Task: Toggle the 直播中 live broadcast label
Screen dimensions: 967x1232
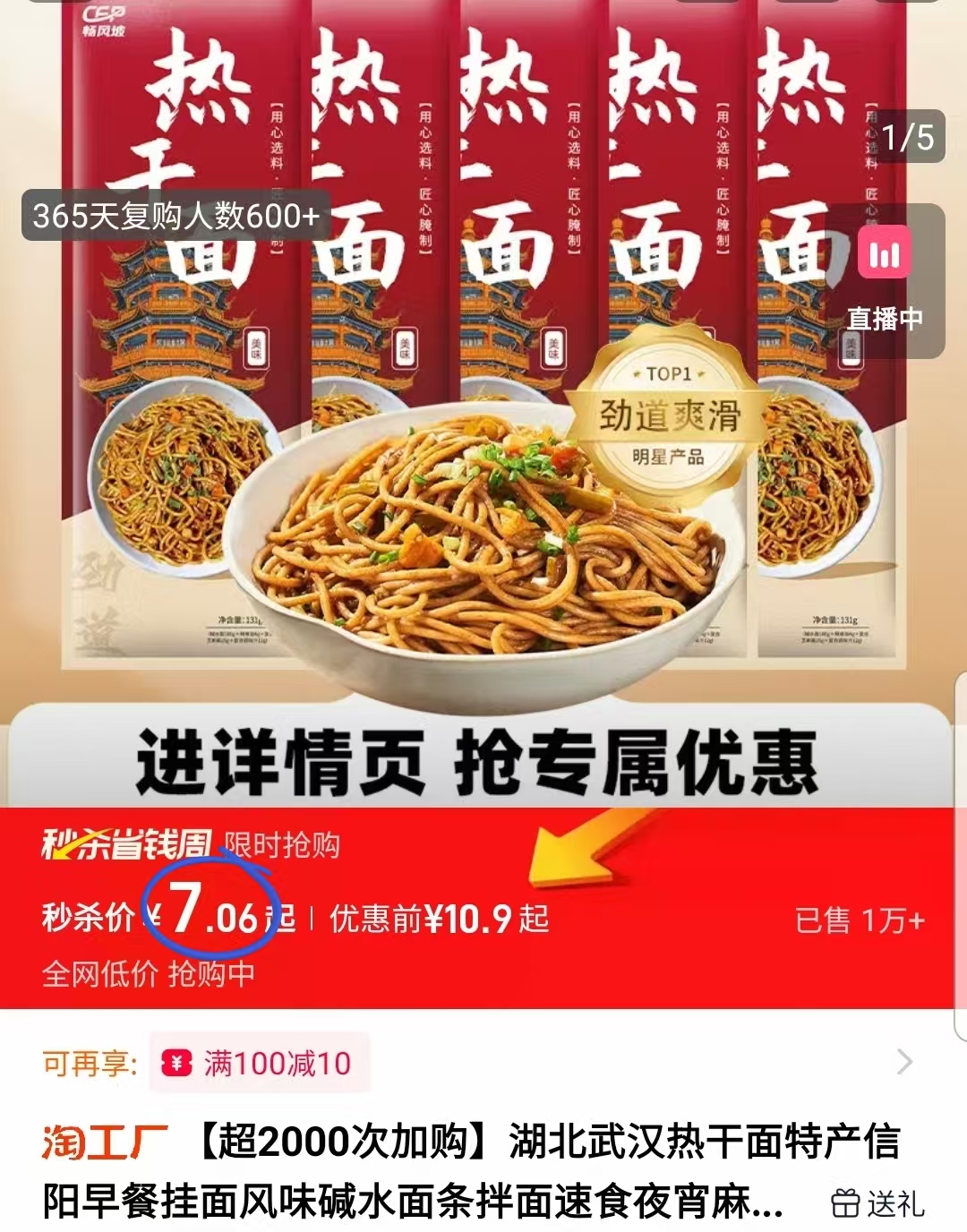Action: coord(885,316)
